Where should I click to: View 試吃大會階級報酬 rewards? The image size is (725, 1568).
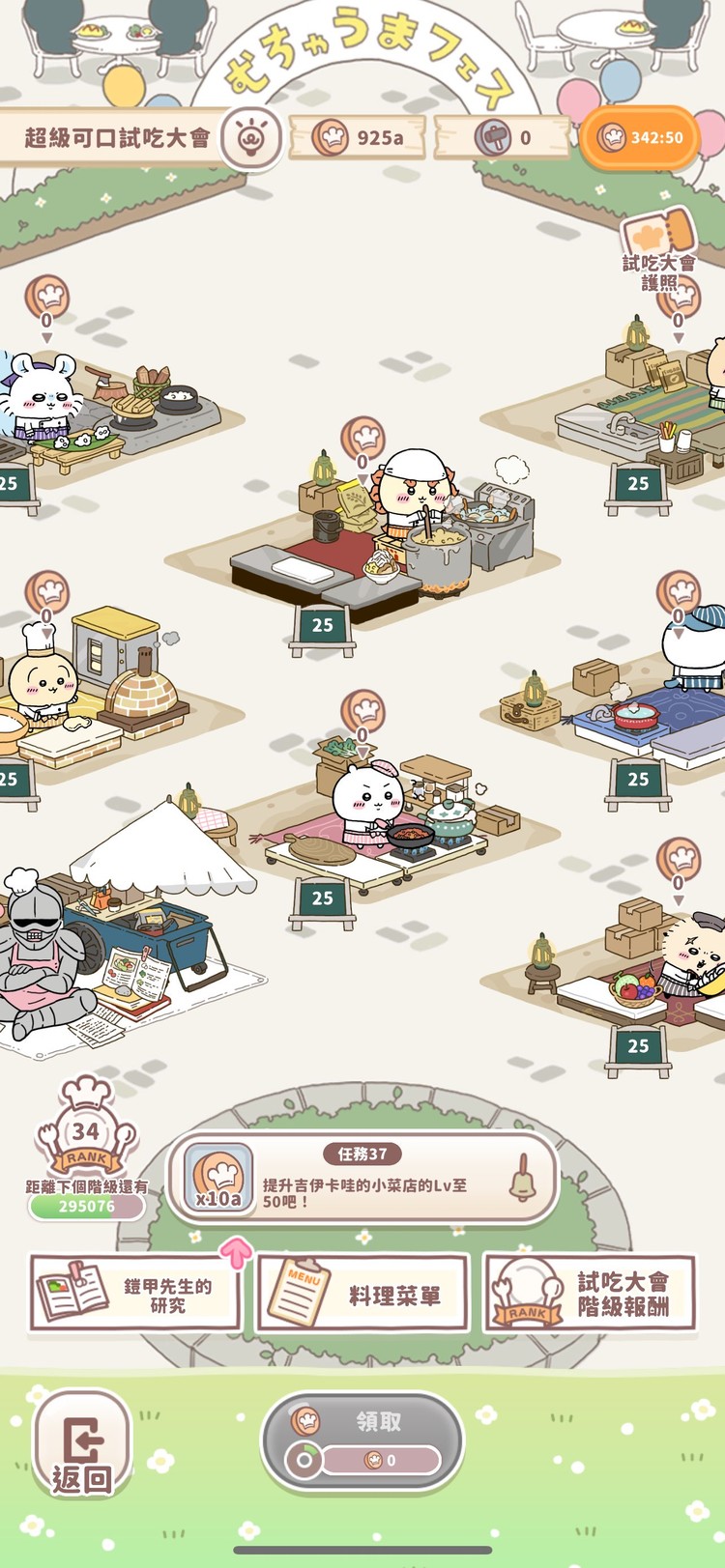[x=590, y=1295]
